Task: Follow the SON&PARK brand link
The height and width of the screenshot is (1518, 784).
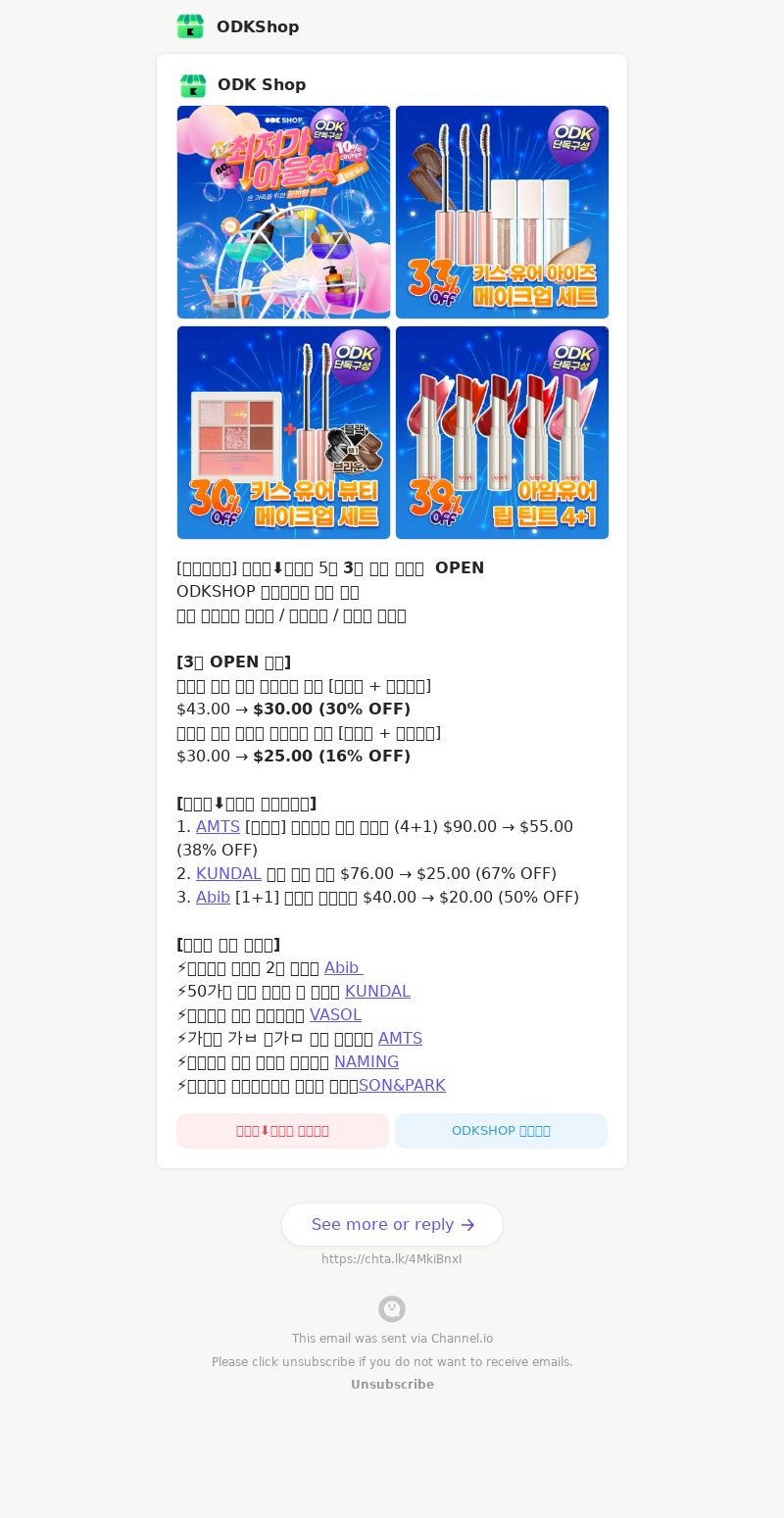Action: click(402, 1086)
